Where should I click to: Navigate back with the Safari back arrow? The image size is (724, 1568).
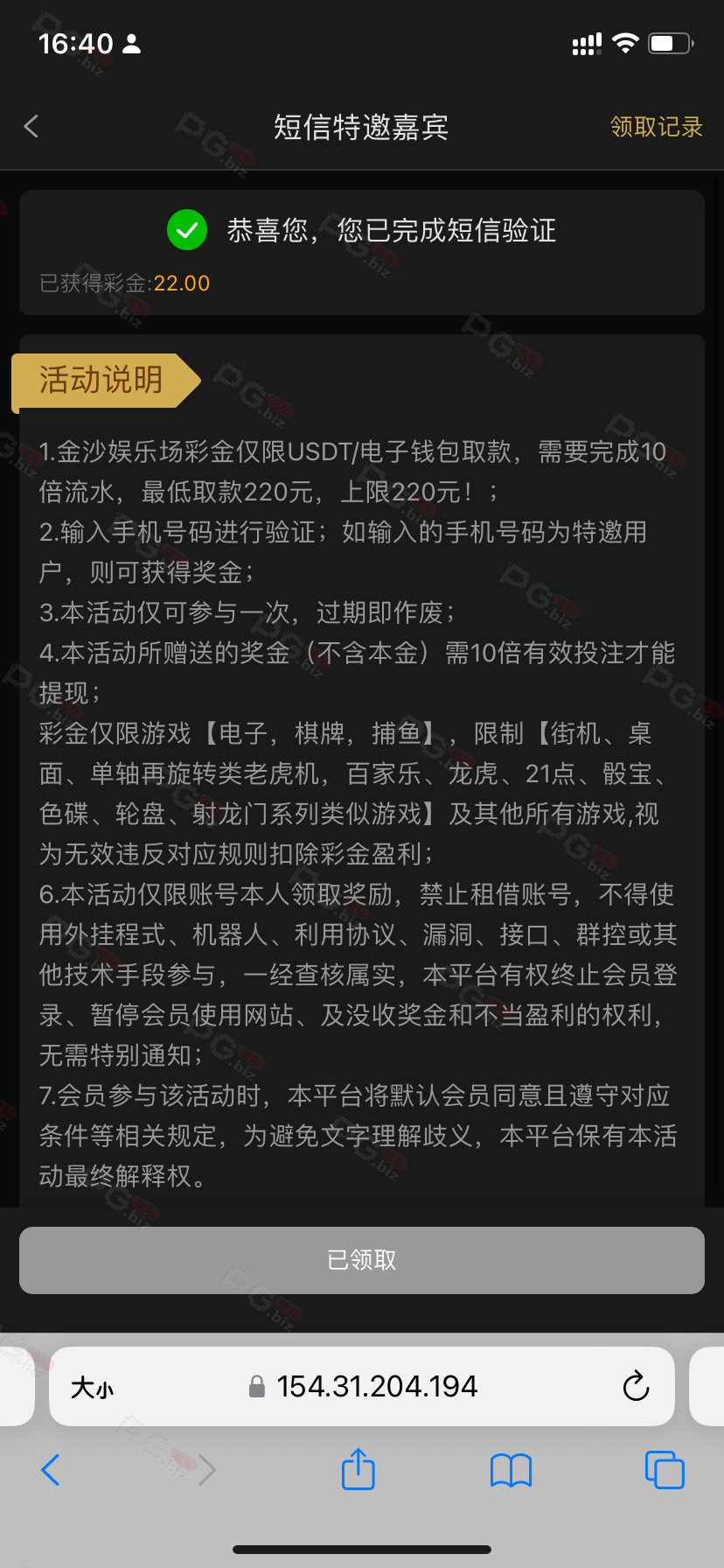pyautogui.click(x=51, y=1470)
